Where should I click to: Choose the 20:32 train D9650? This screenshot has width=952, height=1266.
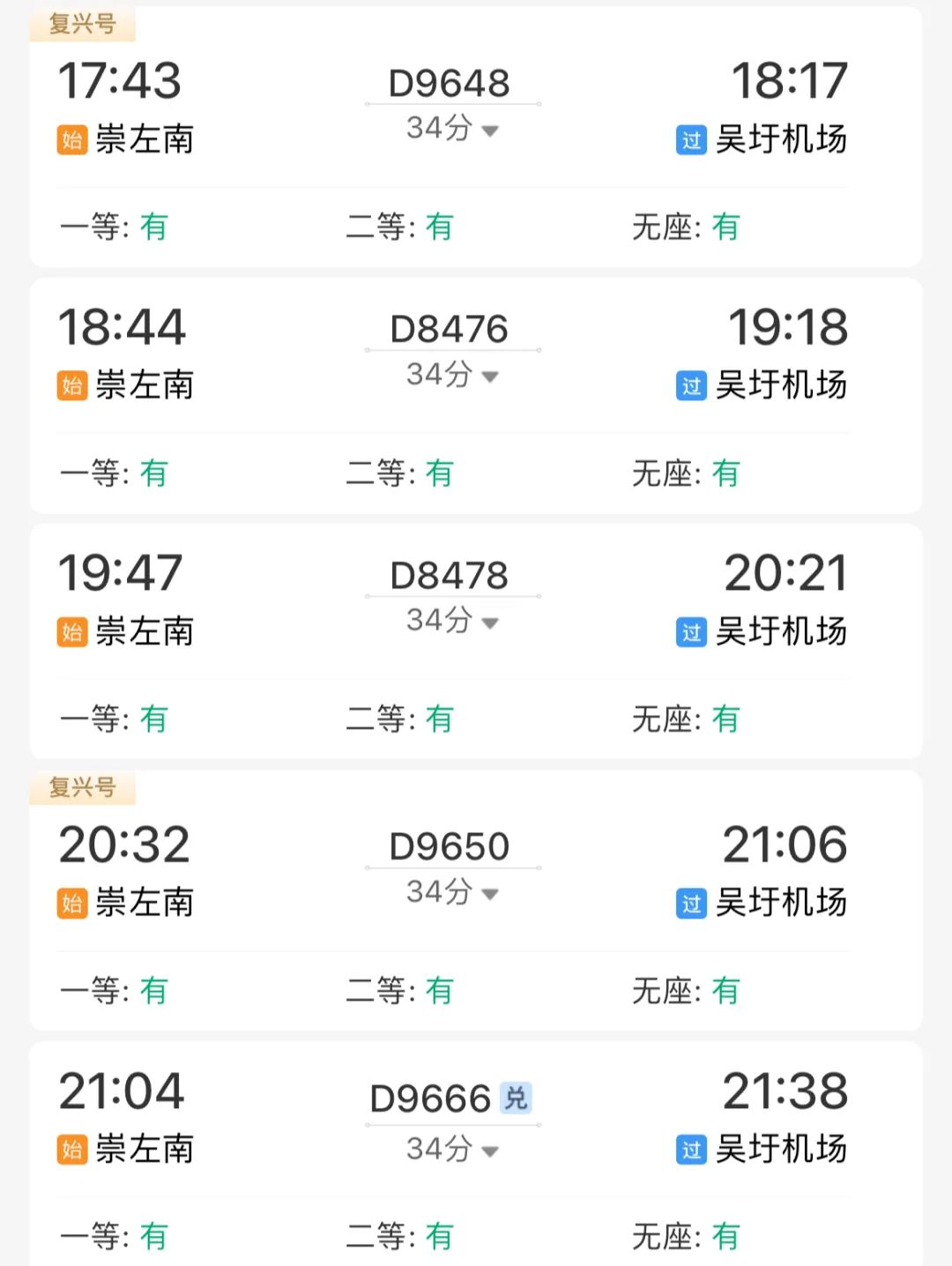449,846
